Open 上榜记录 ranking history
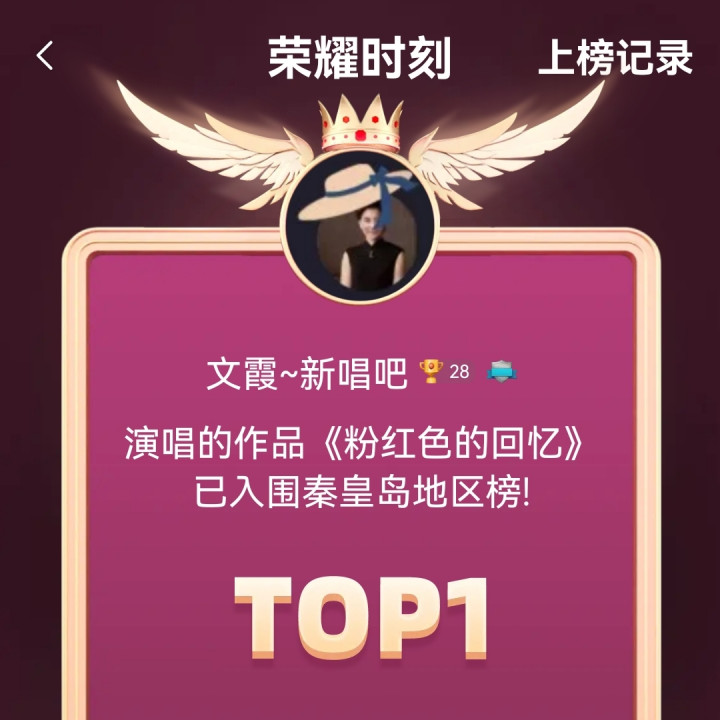720x720 pixels. click(615, 57)
